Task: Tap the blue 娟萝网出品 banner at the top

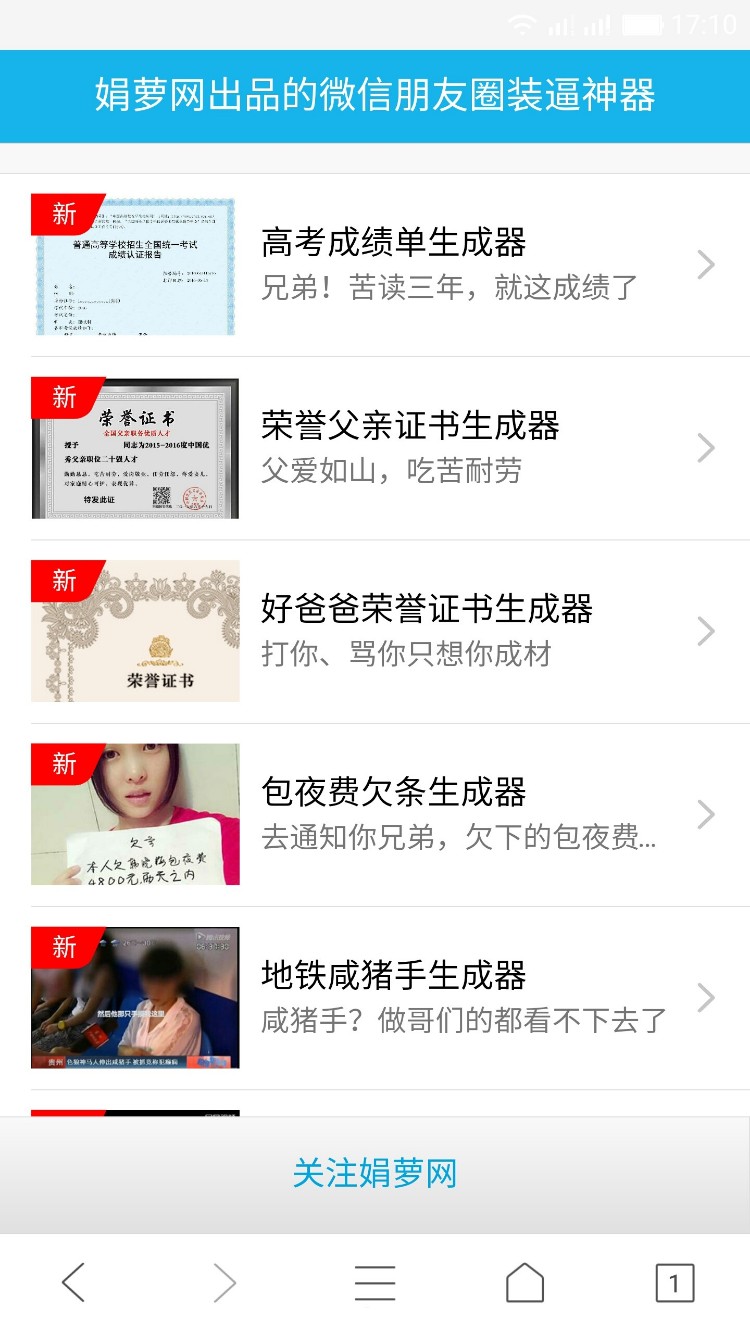Action: pos(375,96)
